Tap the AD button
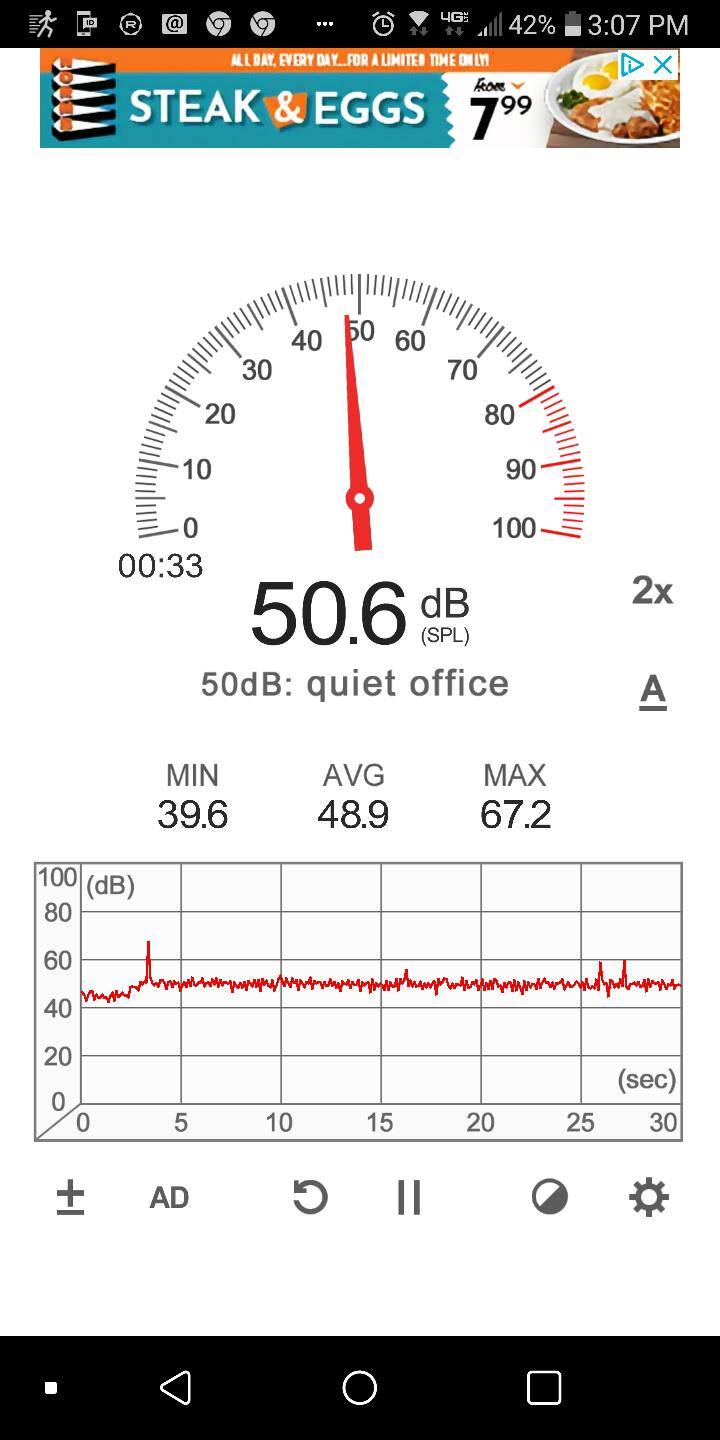Screen dimensions: 720x1440 coord(169,1197)
